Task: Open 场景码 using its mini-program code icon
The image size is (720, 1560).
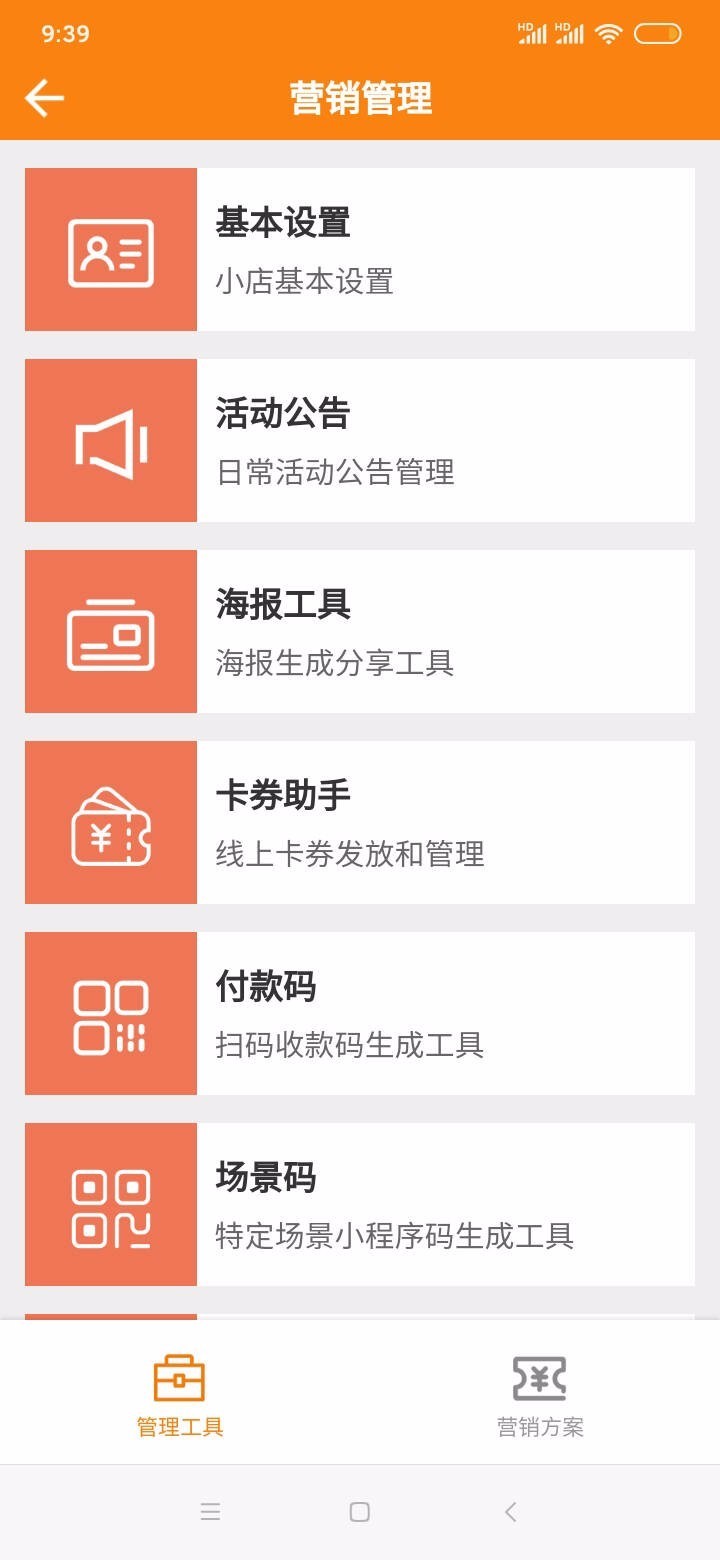Action: tap(110, 1203)
